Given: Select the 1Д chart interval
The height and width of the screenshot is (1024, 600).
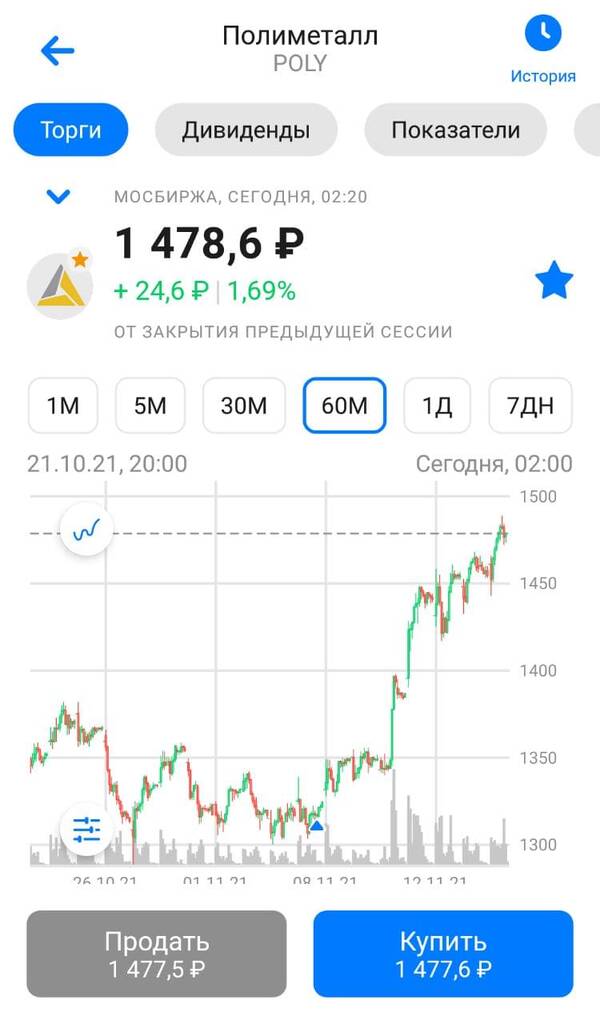Looking at the screenshot, I should pyautogui.click(x=437, y=406).
